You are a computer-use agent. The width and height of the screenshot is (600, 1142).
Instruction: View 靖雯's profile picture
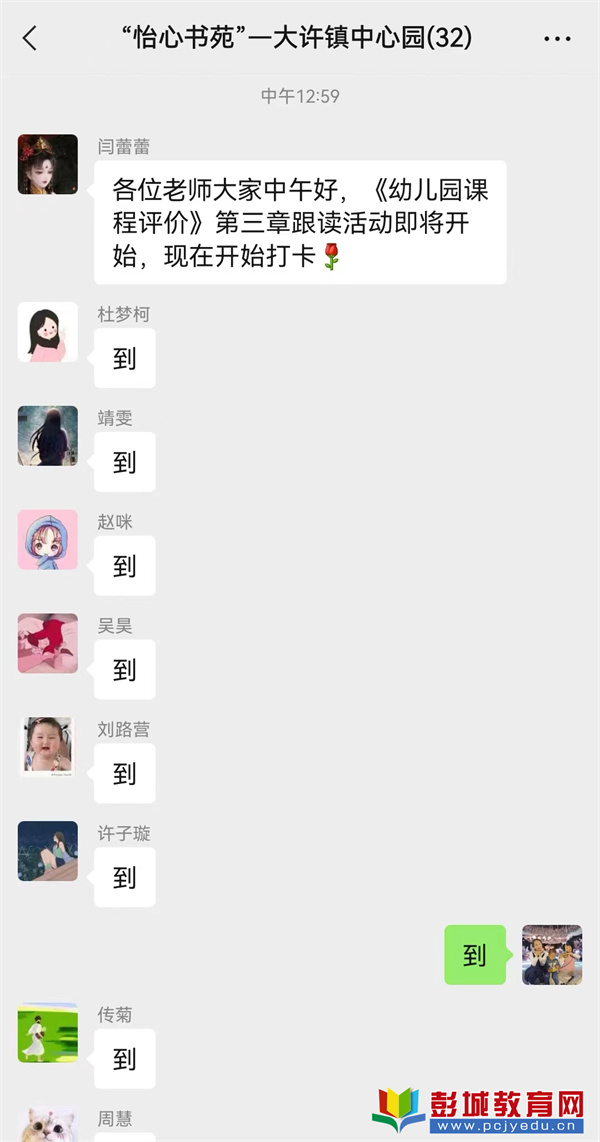pos(48,436)
